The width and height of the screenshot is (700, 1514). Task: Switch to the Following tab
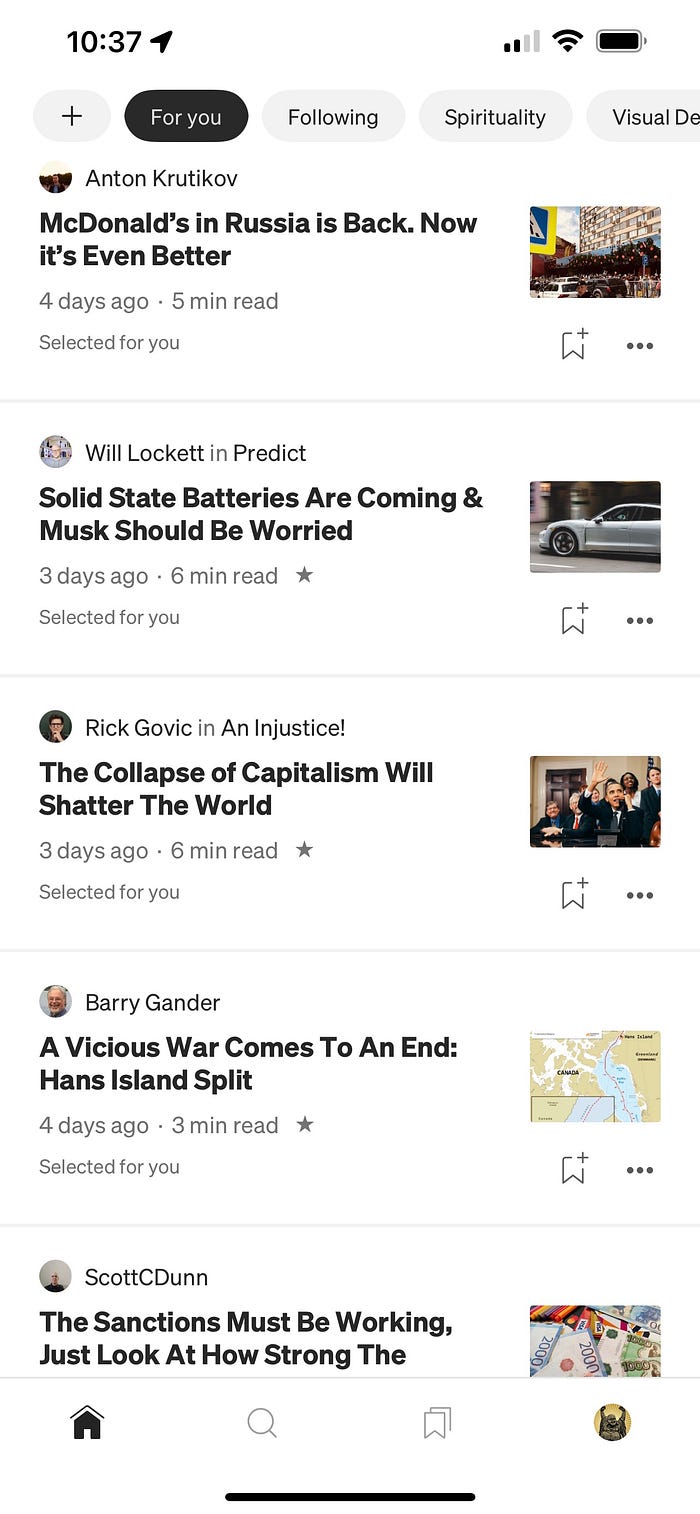click(x=333, y=117)
